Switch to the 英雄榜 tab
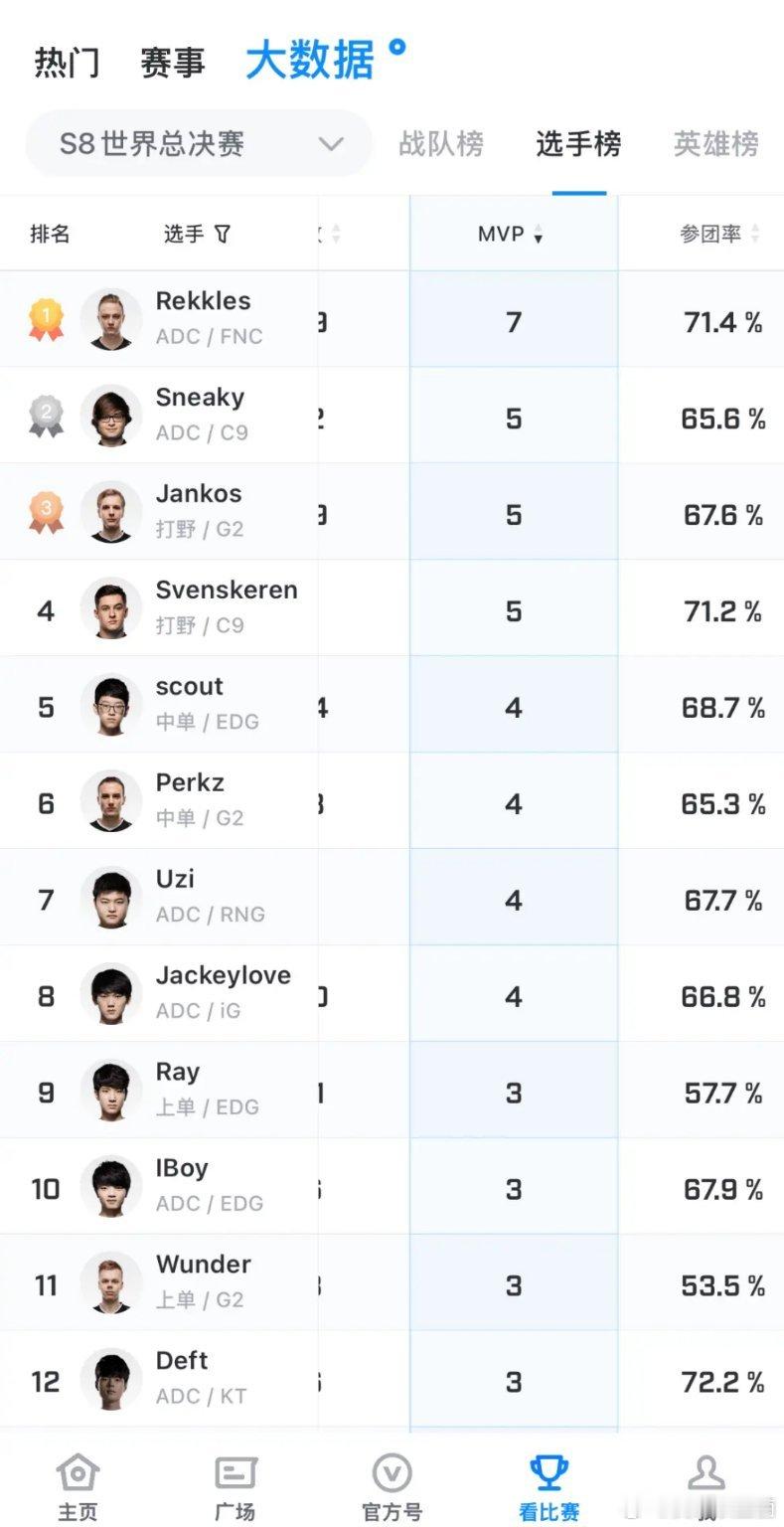Image resolution: width=784 pixels, height=1527 pixels. coord(715,144)
